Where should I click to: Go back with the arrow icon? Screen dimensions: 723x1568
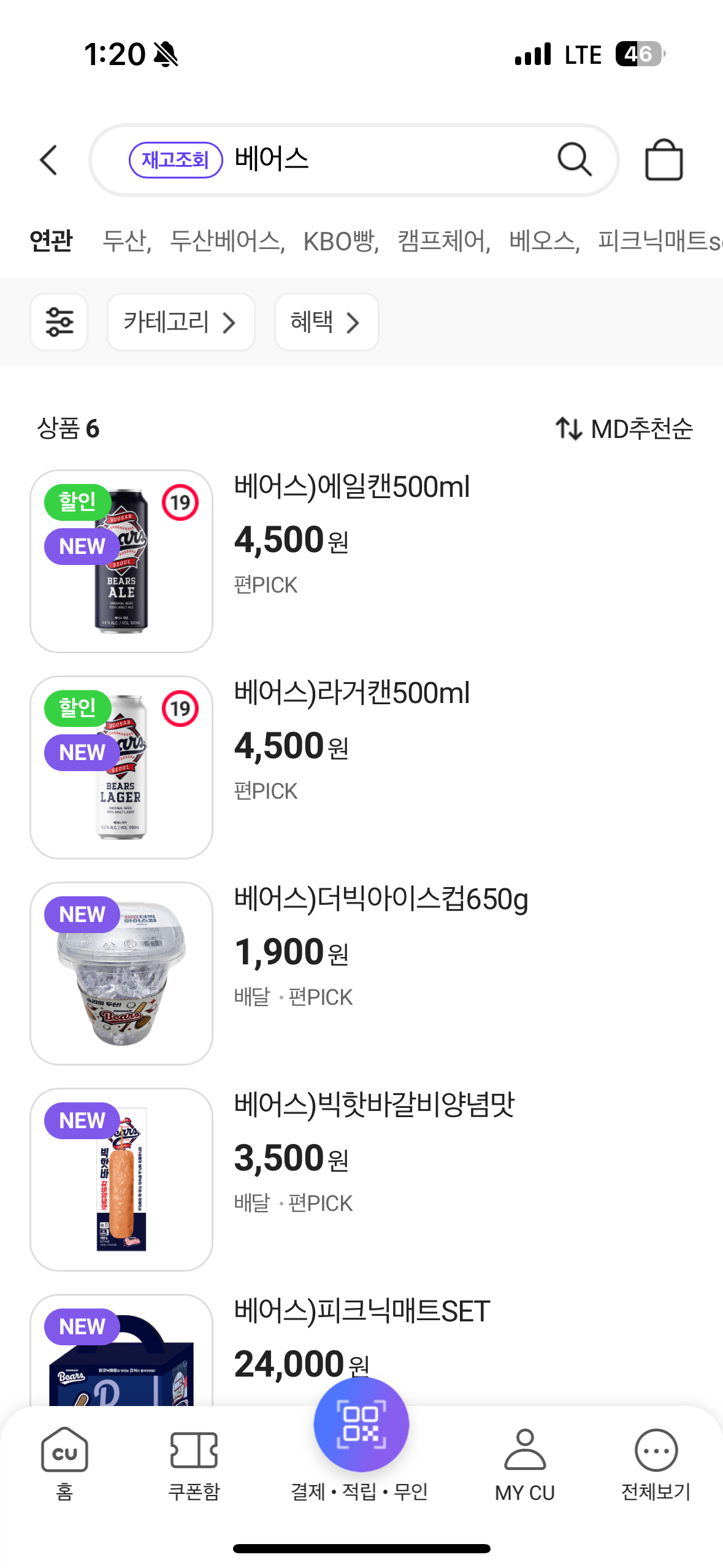coord(48,160)
